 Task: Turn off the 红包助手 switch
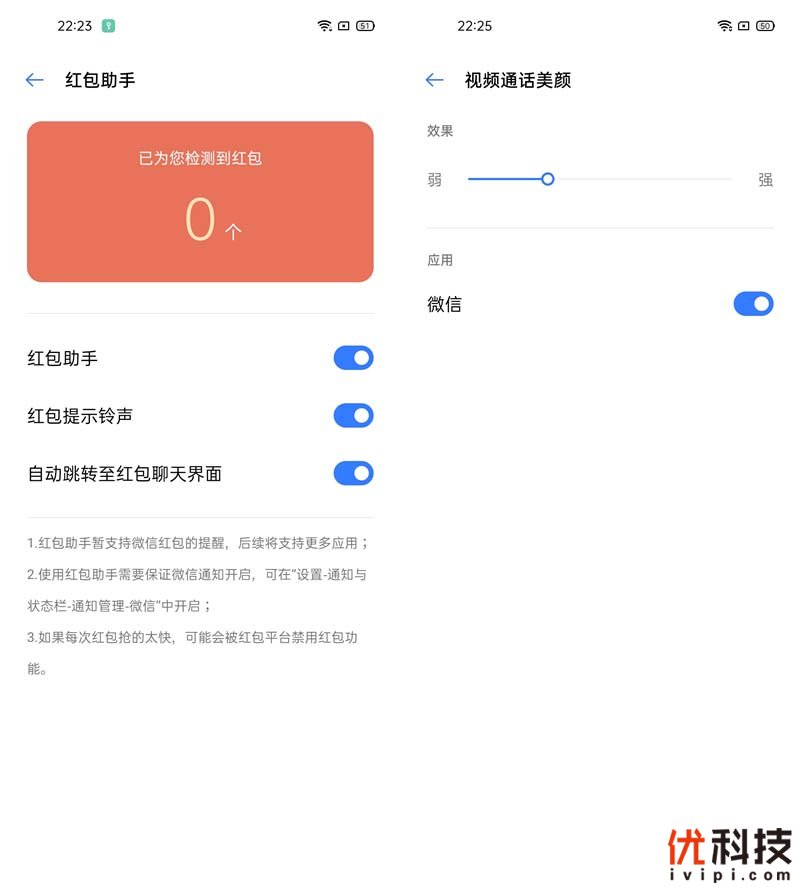click(x=353, y=358)
